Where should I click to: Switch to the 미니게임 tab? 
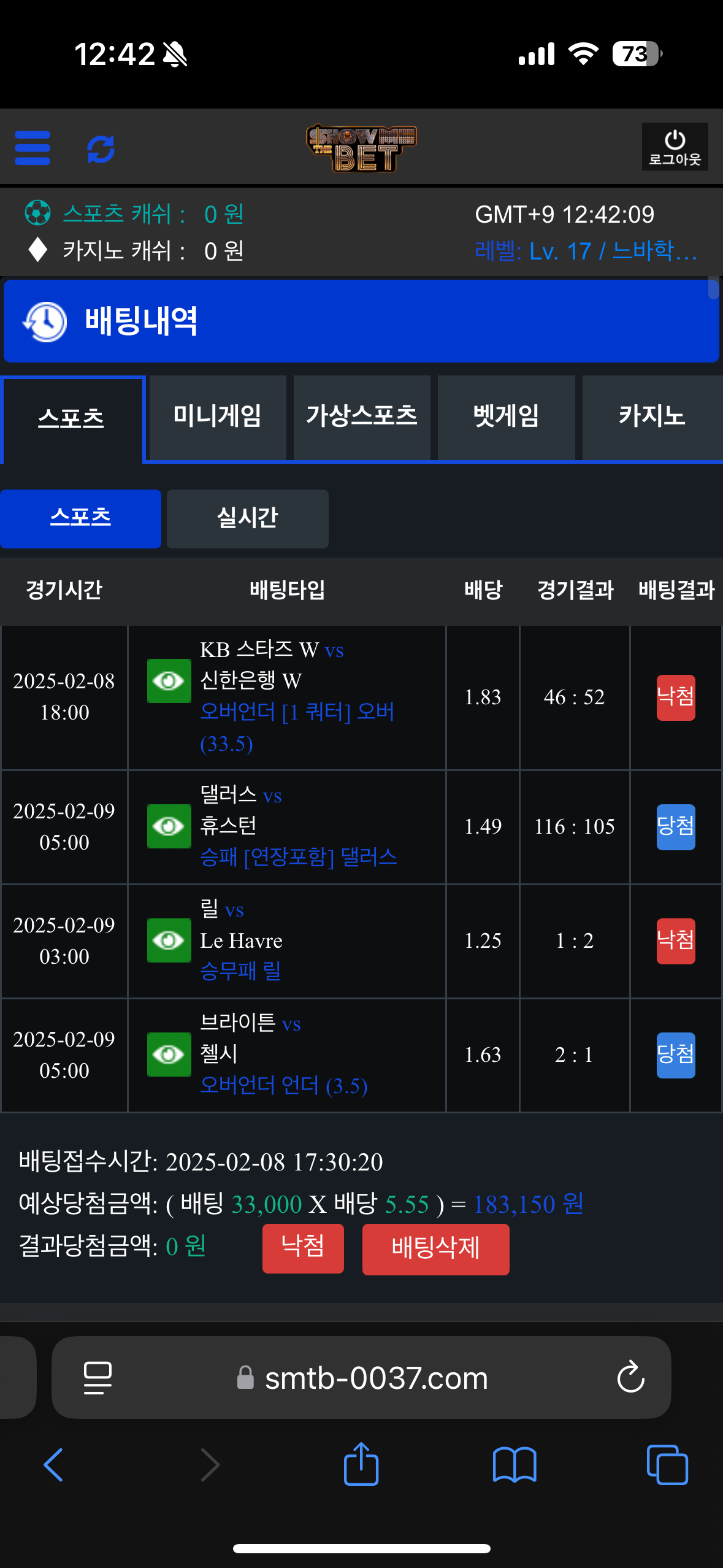[x=217, y=417]
